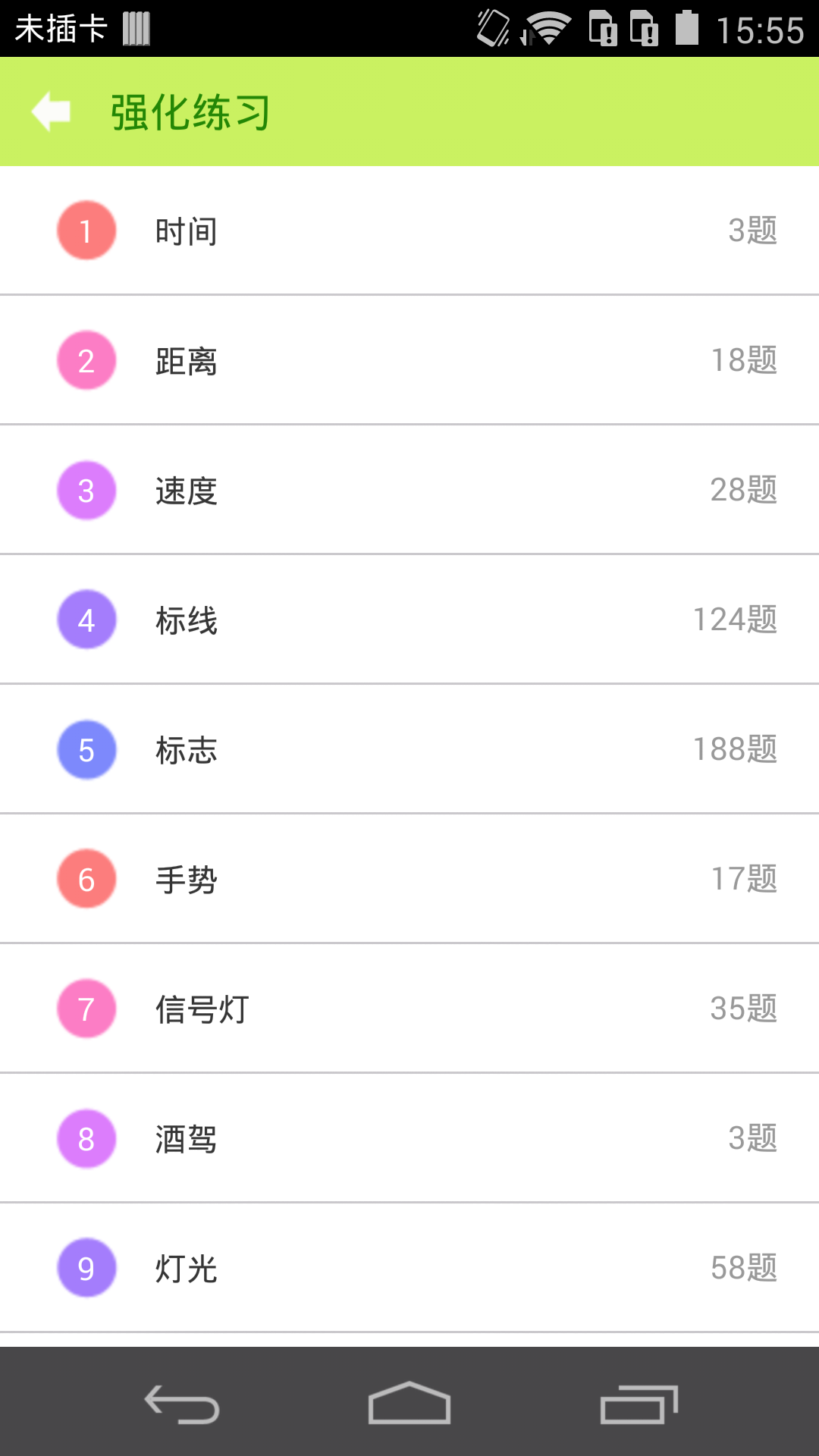The image size is (819, 1456).
Task: Open the recent apps overview
Action: click(x=639, y=1403)
